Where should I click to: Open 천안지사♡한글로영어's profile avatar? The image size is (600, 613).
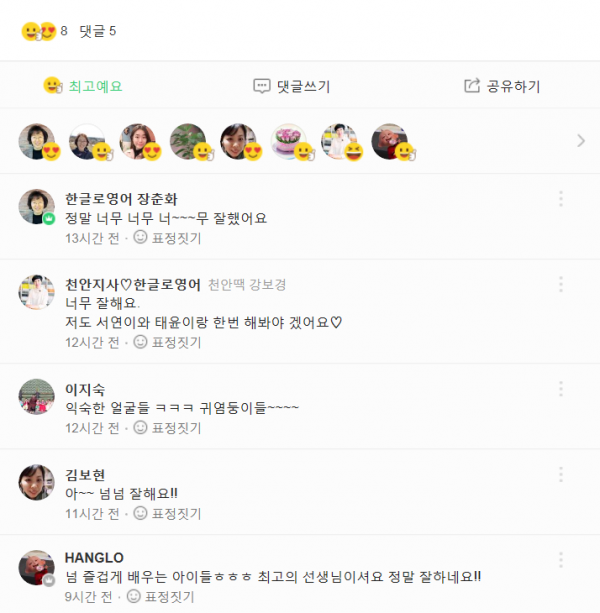tap(36, 292)
